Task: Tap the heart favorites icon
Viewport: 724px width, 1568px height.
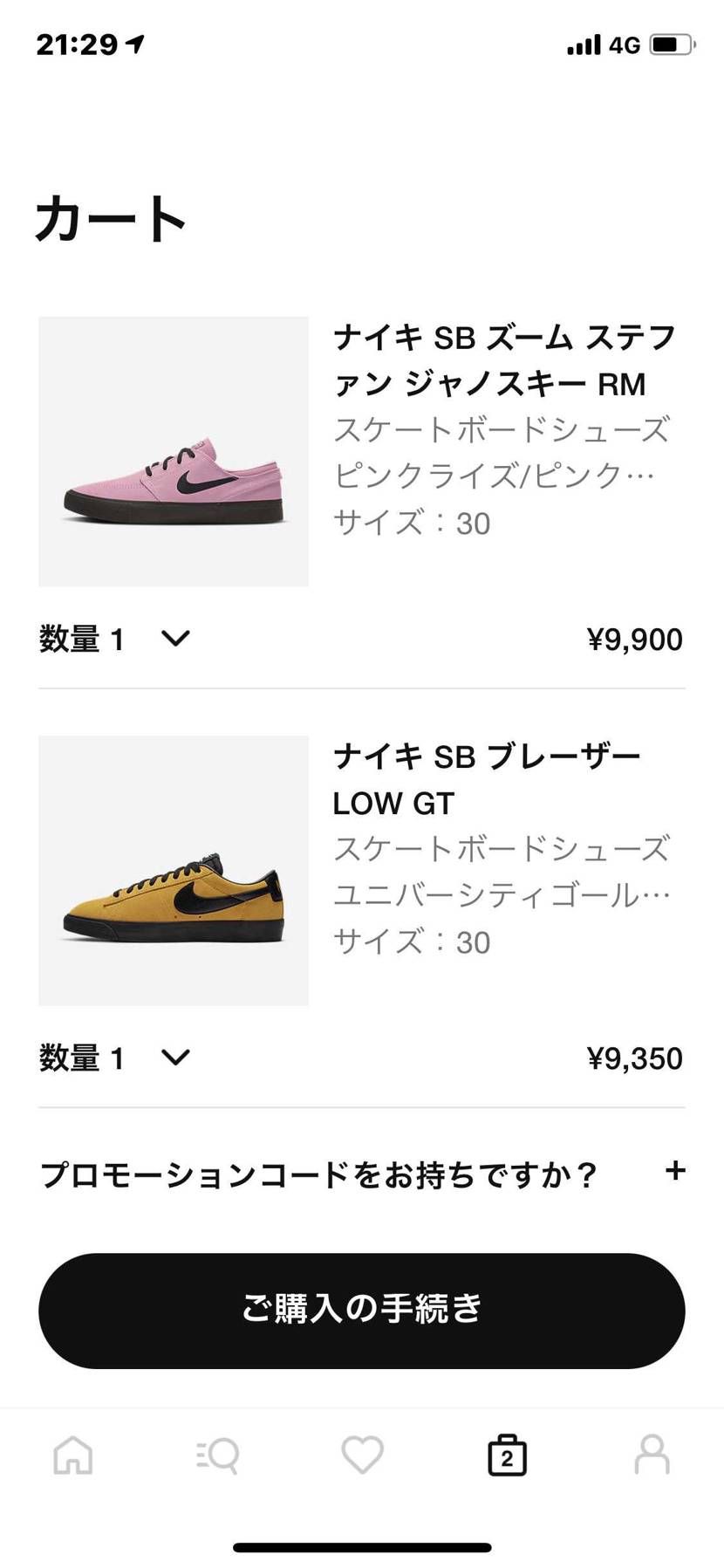Action: [x=362, y=1455]
